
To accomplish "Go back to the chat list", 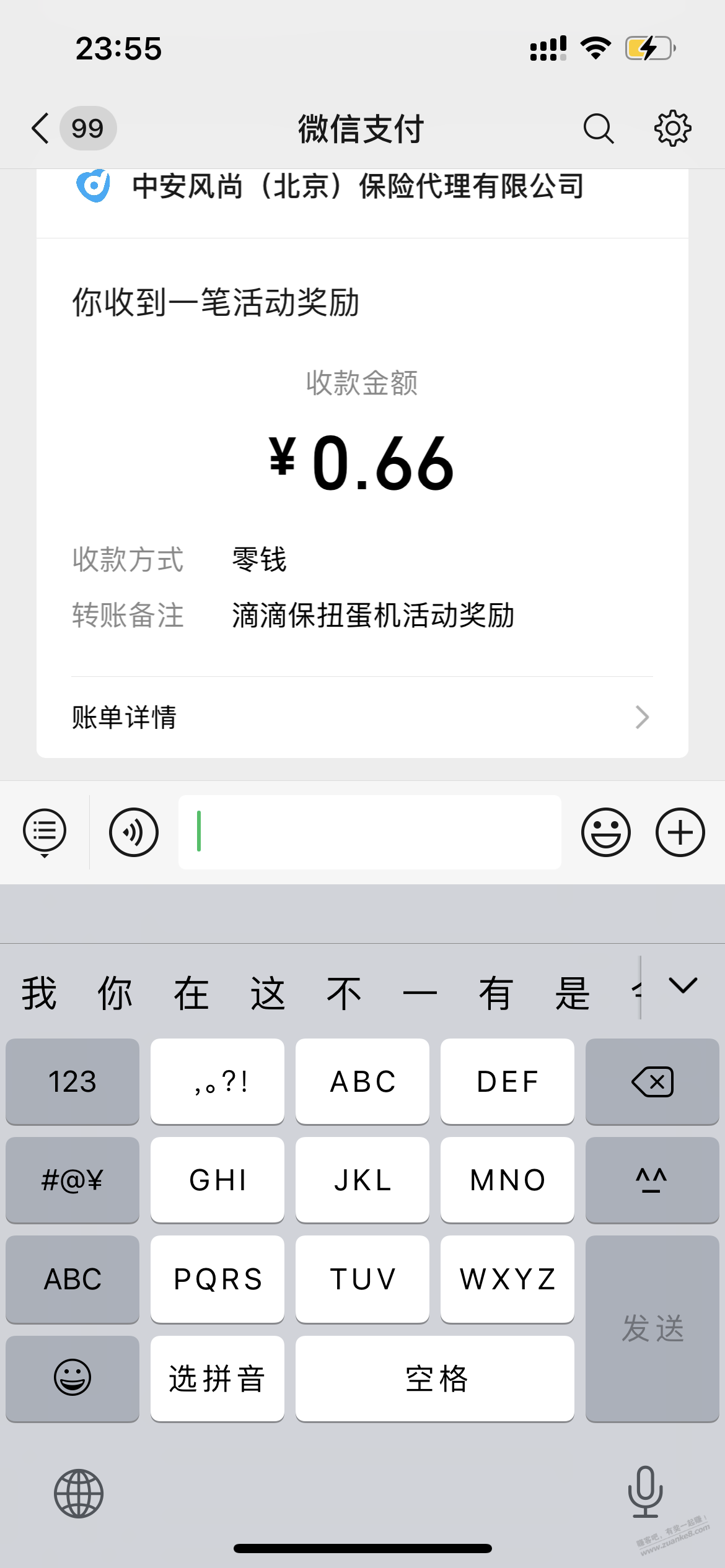I will [x=41, y=129].
